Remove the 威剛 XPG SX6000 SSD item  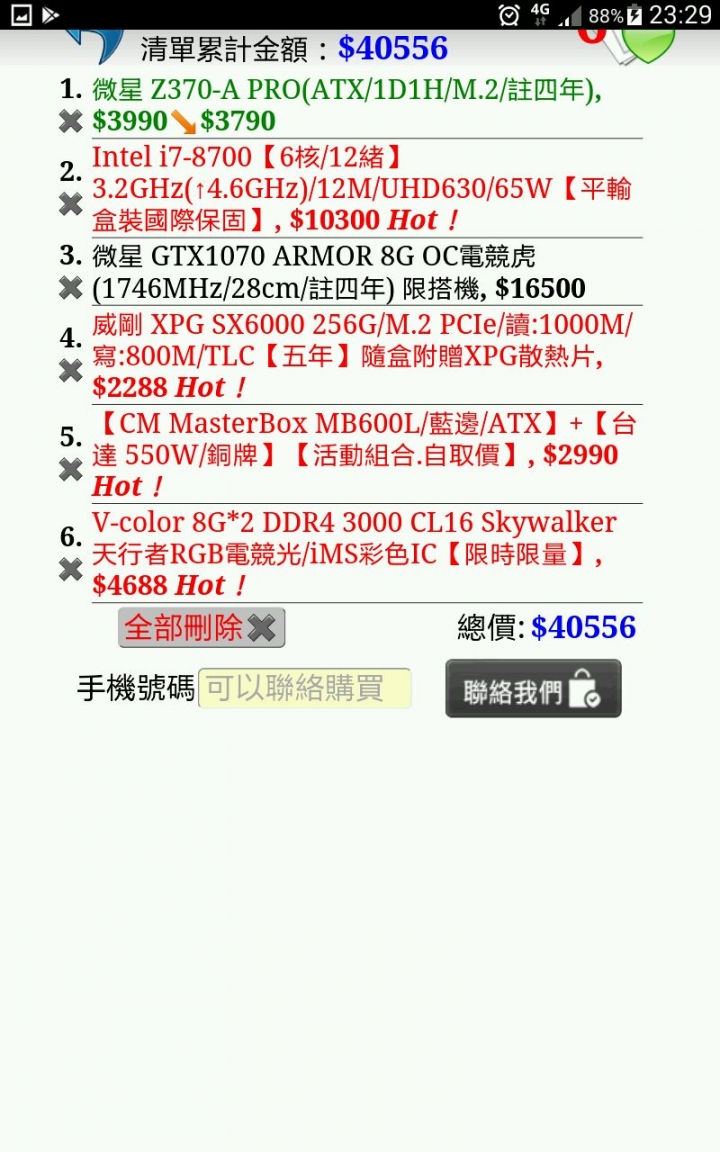pyautogui.click(x=70, y=371)
